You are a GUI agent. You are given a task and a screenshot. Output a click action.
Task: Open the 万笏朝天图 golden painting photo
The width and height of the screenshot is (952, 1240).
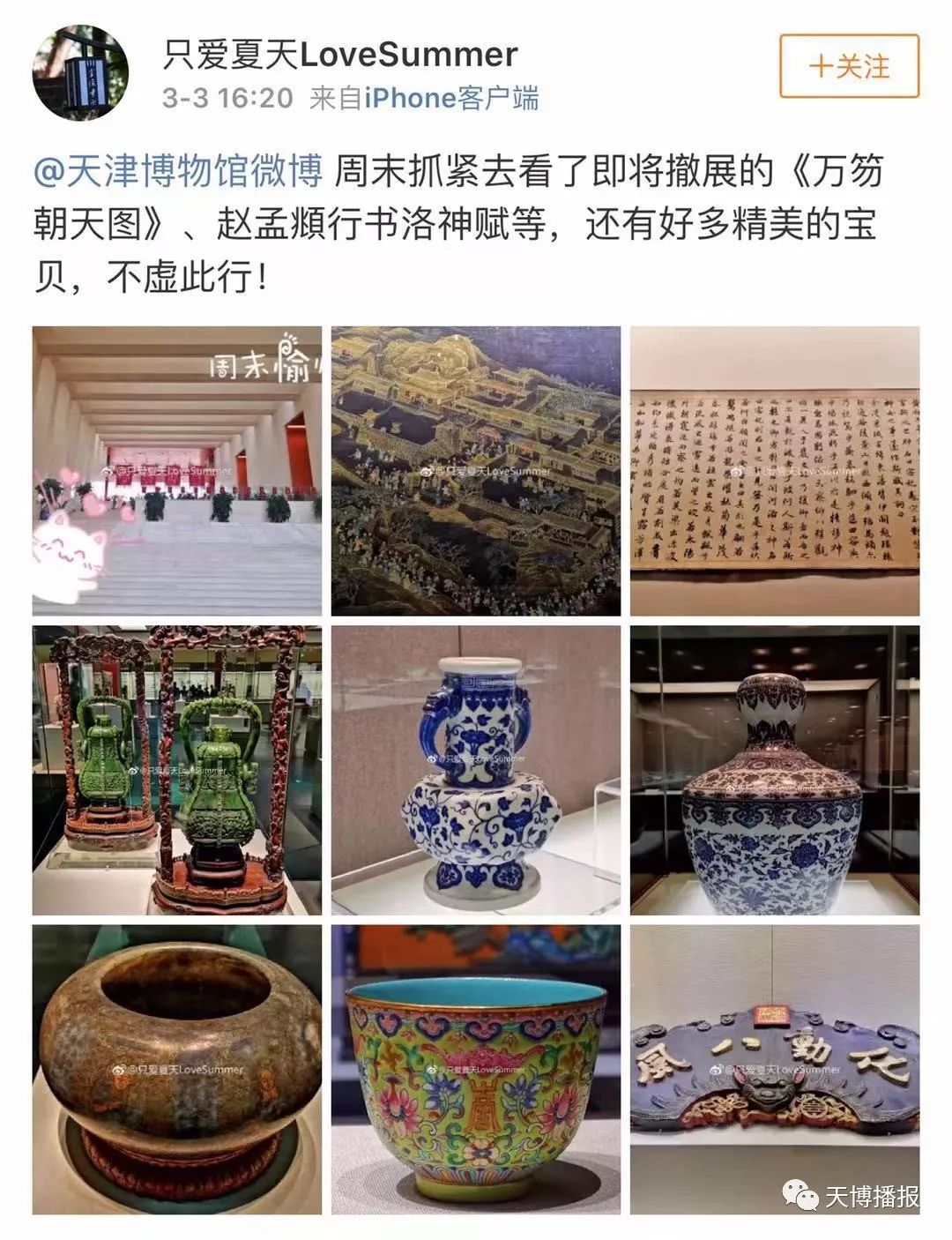tap(476, 463)
